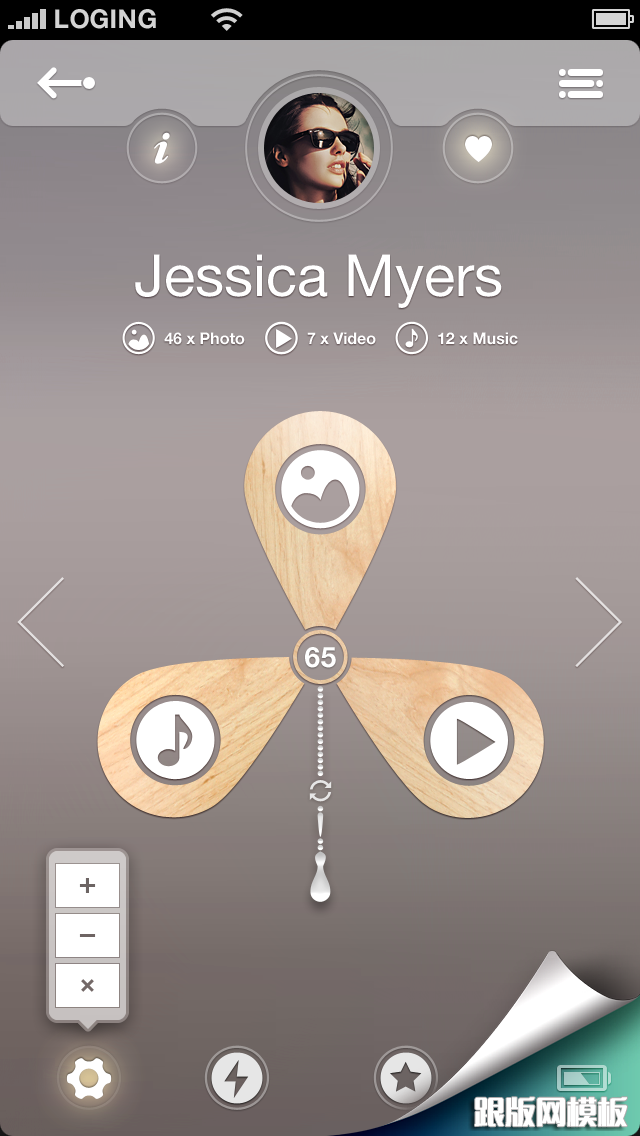Tap the settings gear icon
The image size is (640, 1136).
88,1078
